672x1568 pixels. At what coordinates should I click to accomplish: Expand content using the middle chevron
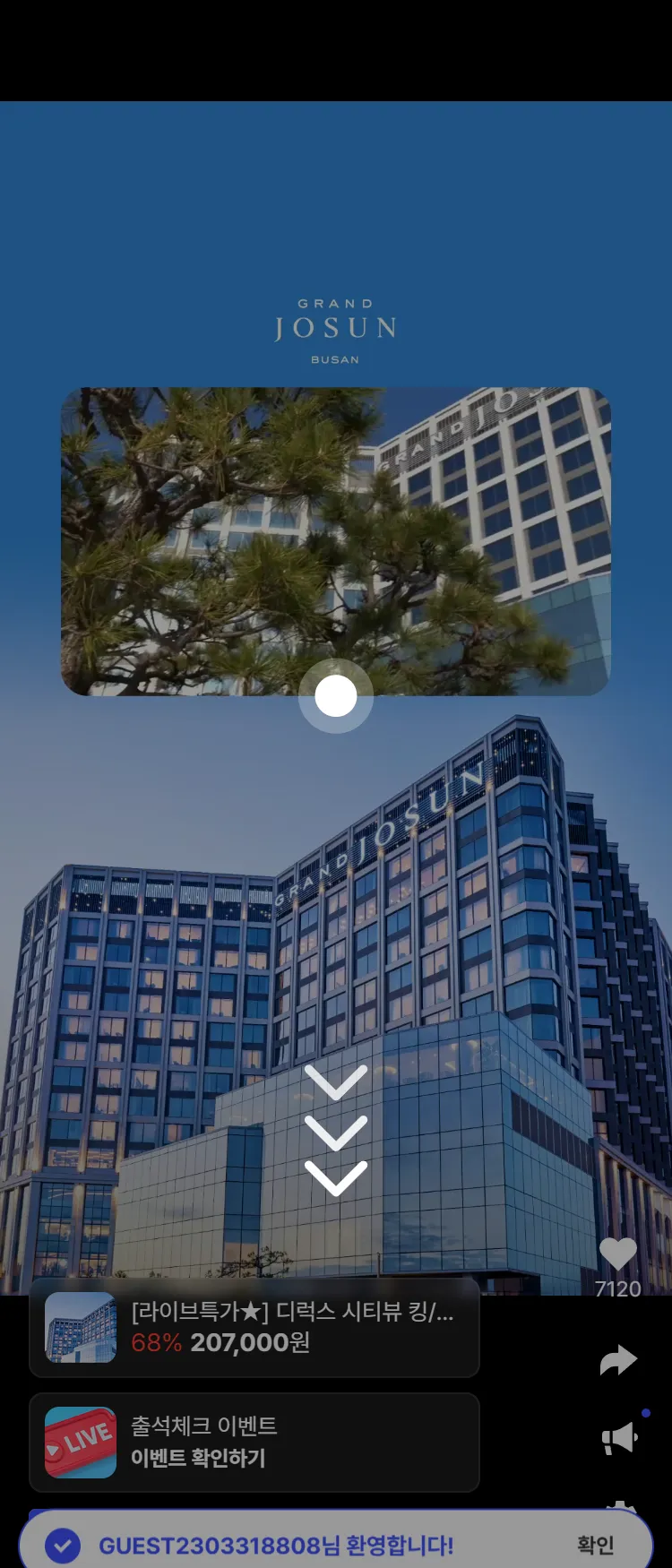336,1132
